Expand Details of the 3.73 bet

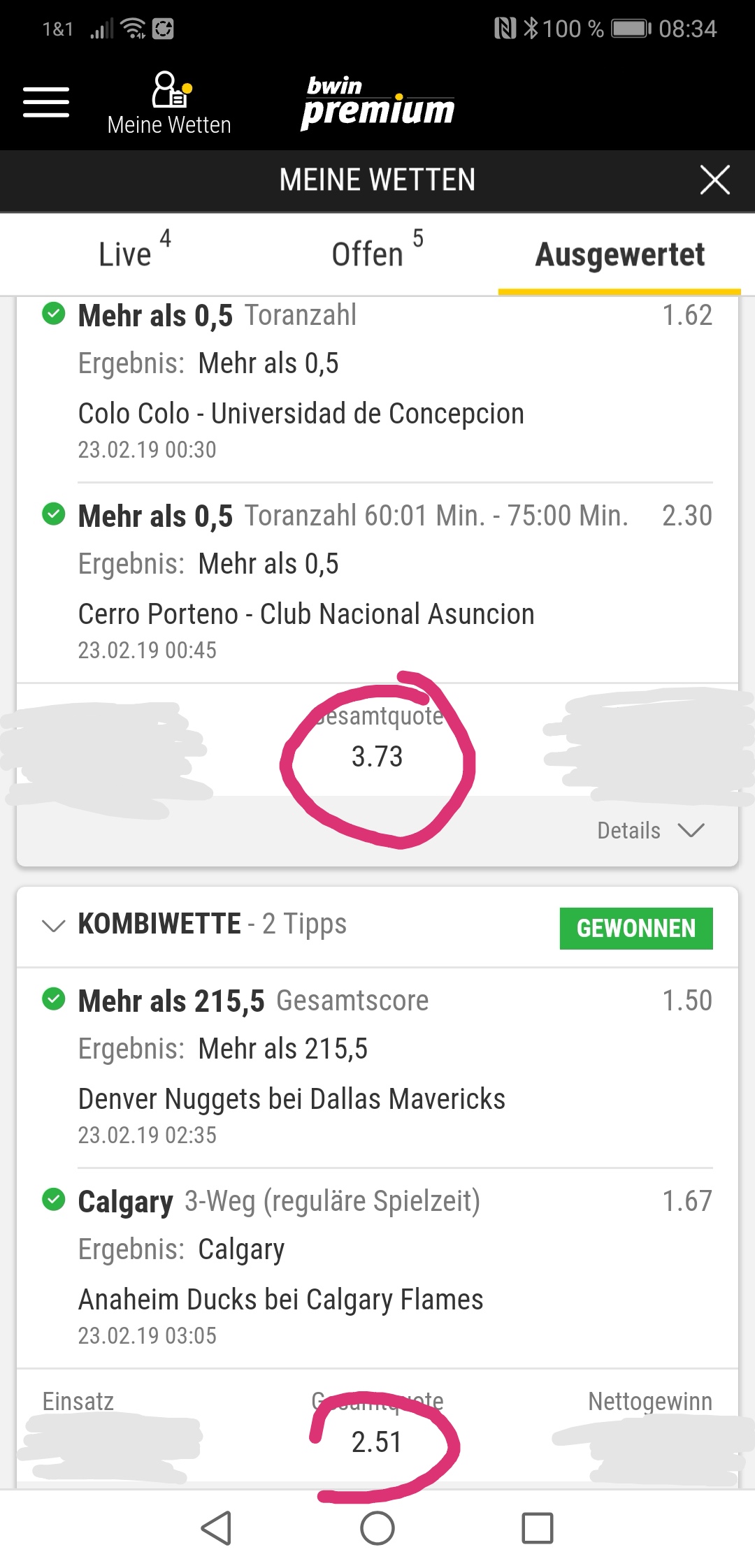[650, 830]
